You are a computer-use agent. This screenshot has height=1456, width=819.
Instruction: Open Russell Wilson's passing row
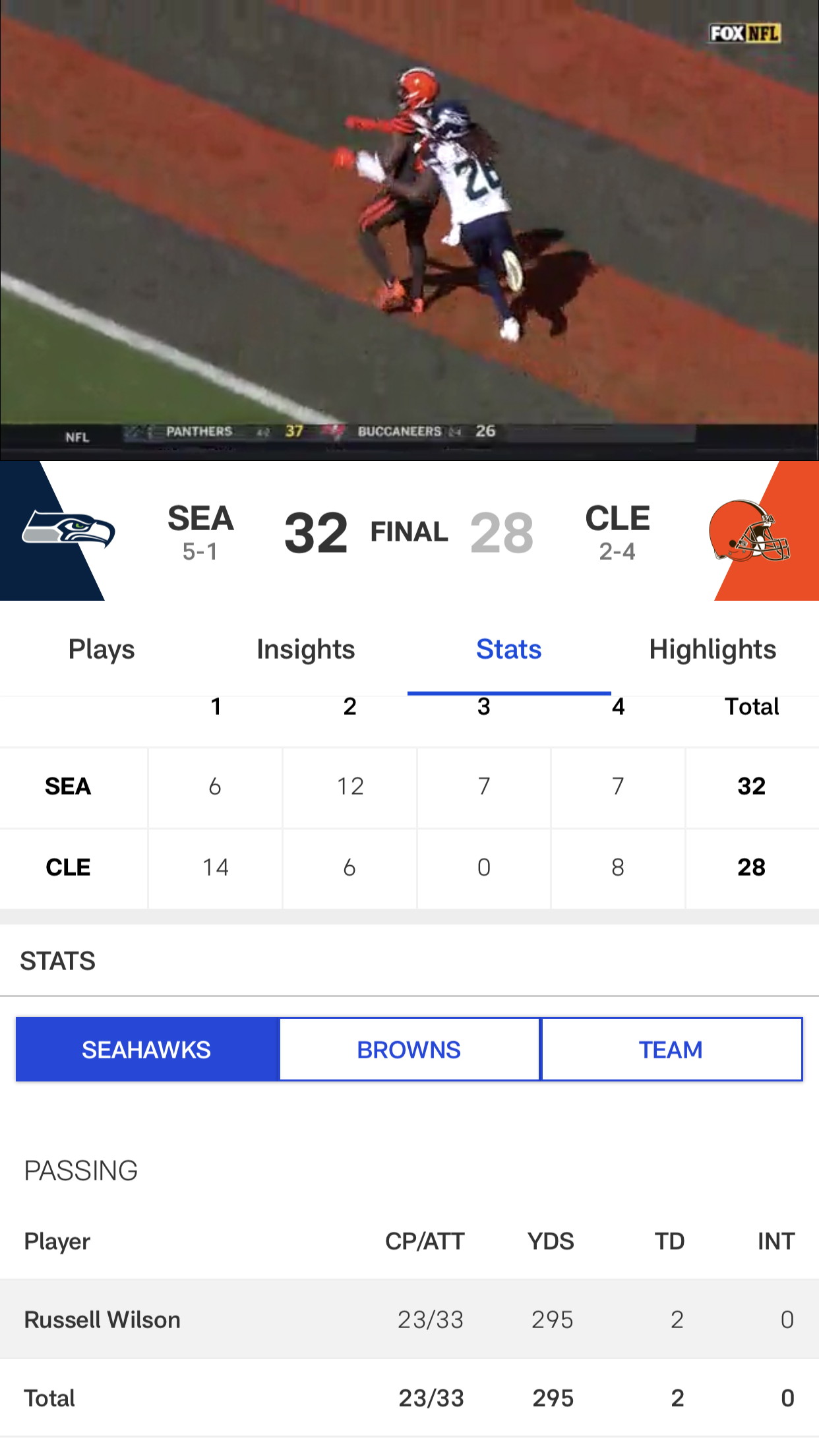pos(409,1319)
